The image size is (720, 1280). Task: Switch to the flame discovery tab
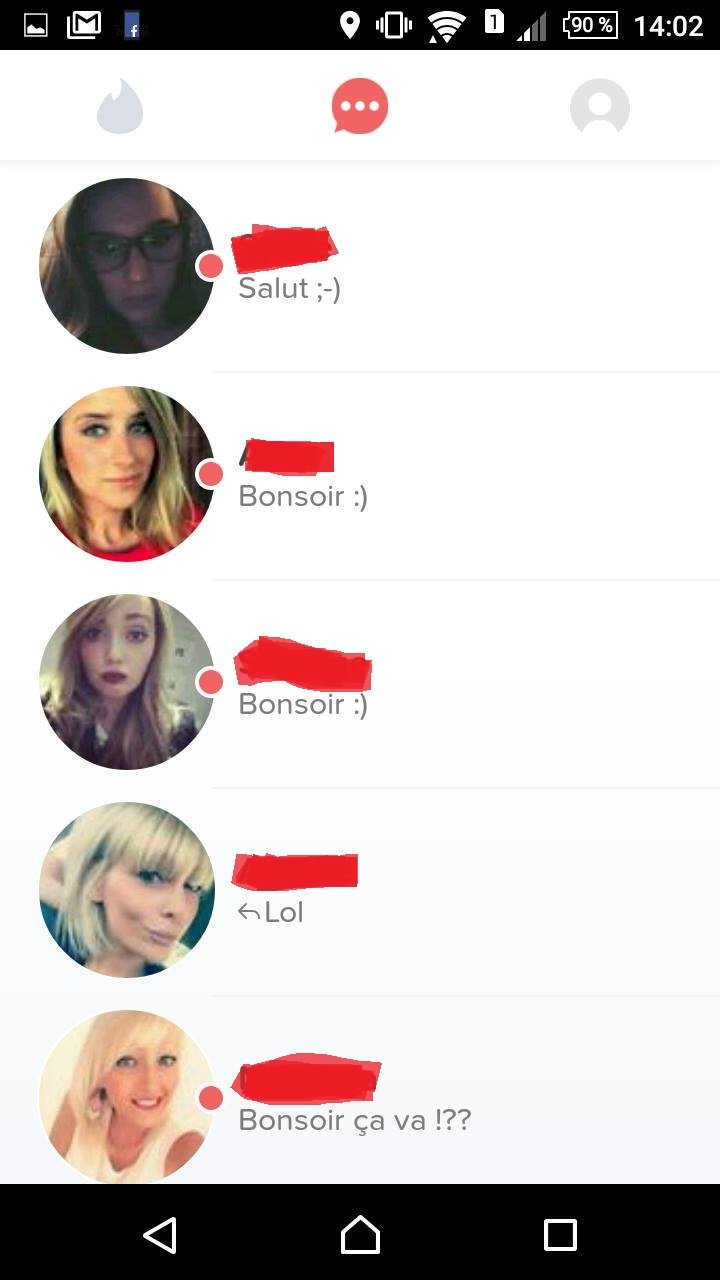tap(120, 106)
